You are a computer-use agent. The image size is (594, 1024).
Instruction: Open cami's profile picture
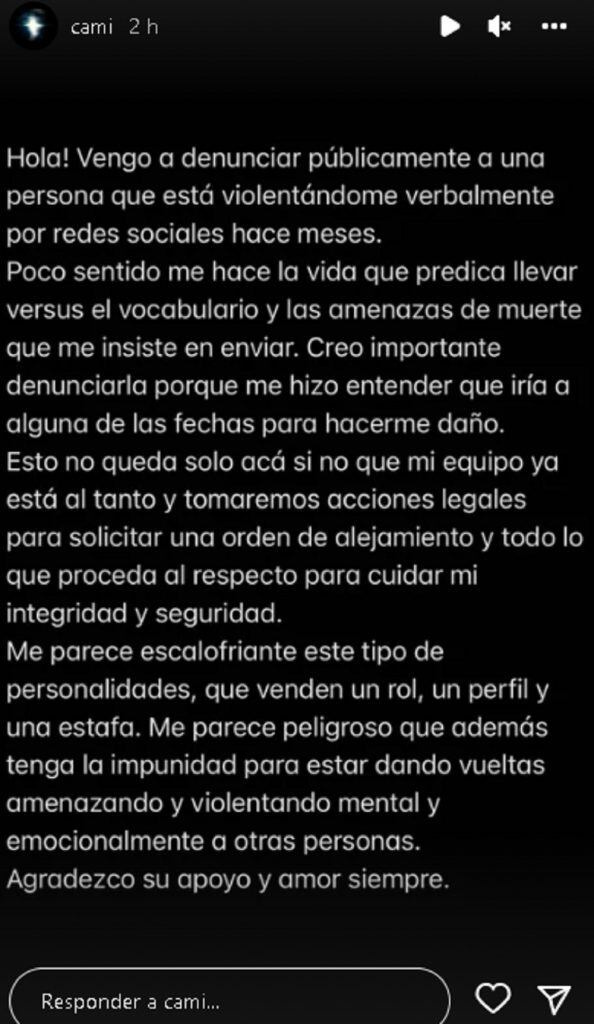[31, 25]
